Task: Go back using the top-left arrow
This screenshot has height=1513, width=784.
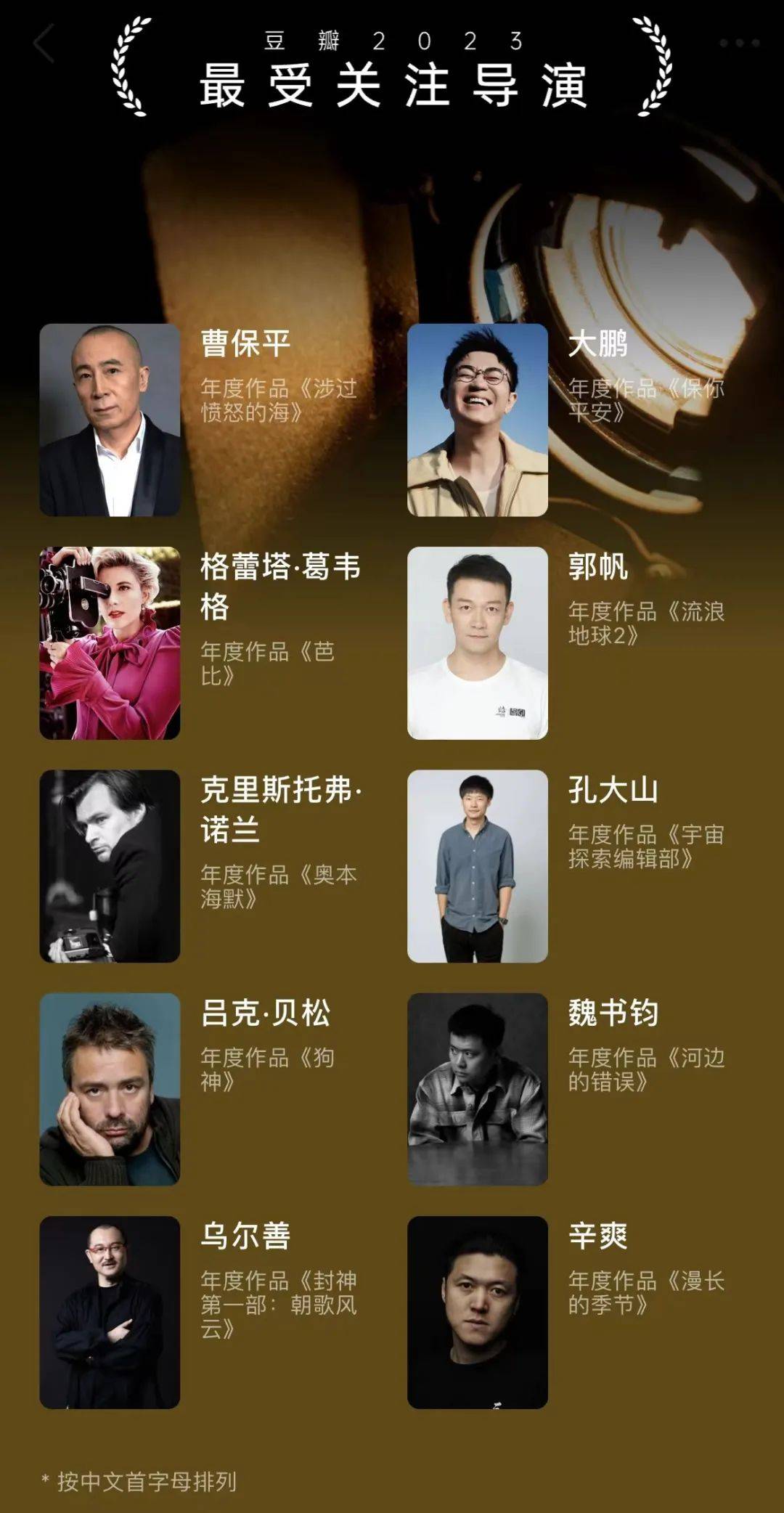Action: click(45, 44)
